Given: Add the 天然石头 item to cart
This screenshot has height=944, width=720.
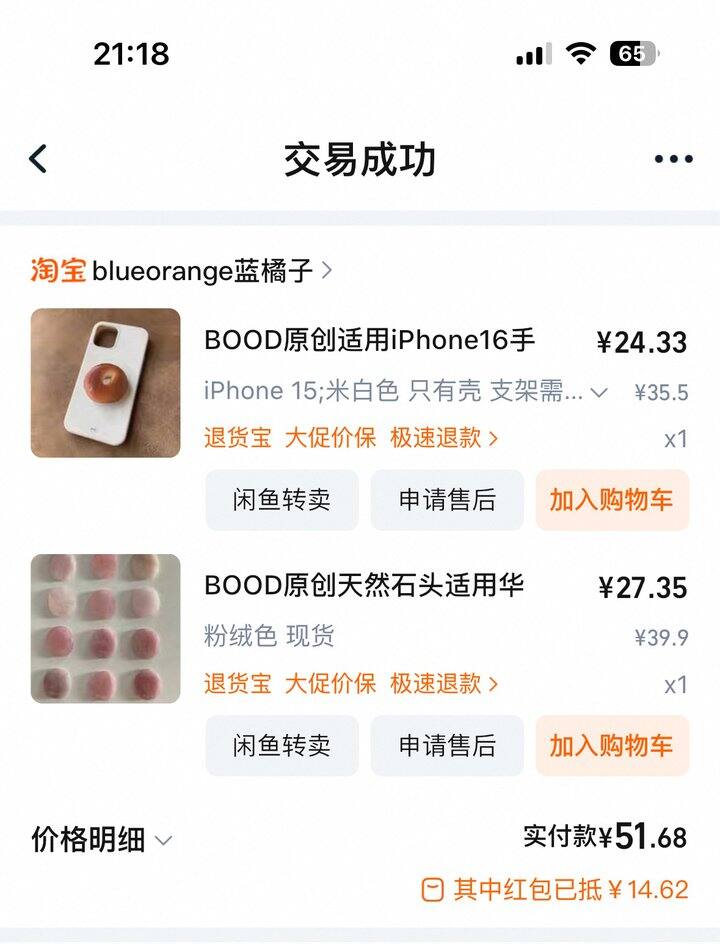Looking at the screenshot, I should [x=611, y=746].
